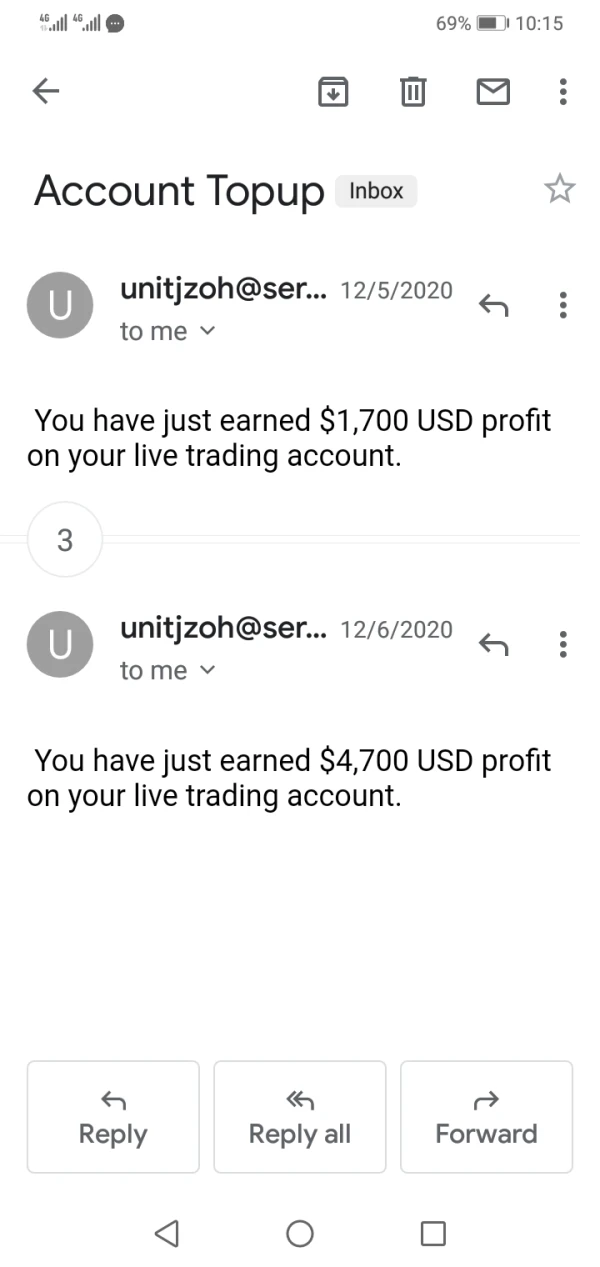Tap the Reply button at the bottom
Viewport: 600px width, 1267px height.
pos(113,1116)
